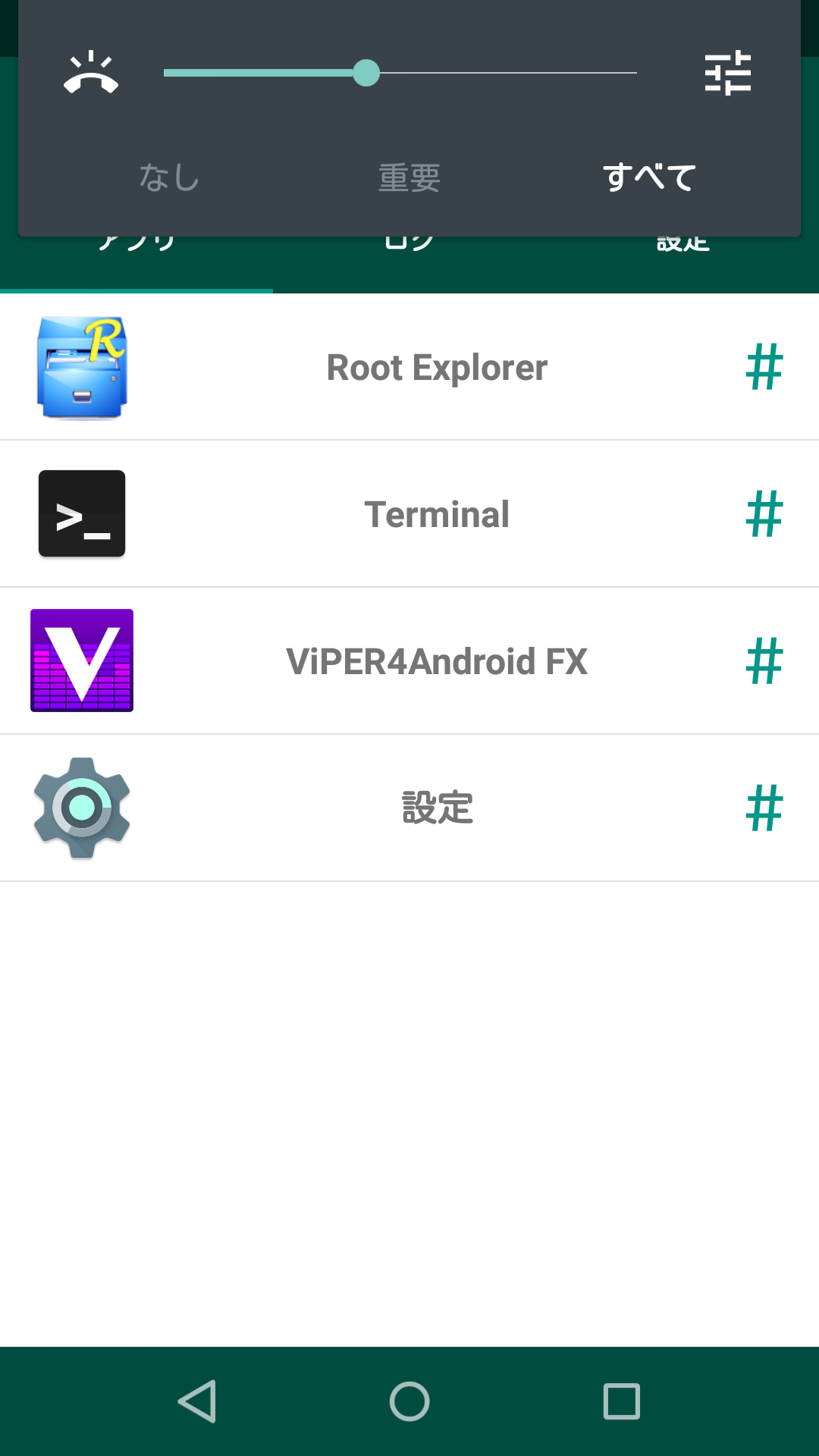819x1456 pixels.
Task: Tap the ringer volume icon
Action: (91, 73)
